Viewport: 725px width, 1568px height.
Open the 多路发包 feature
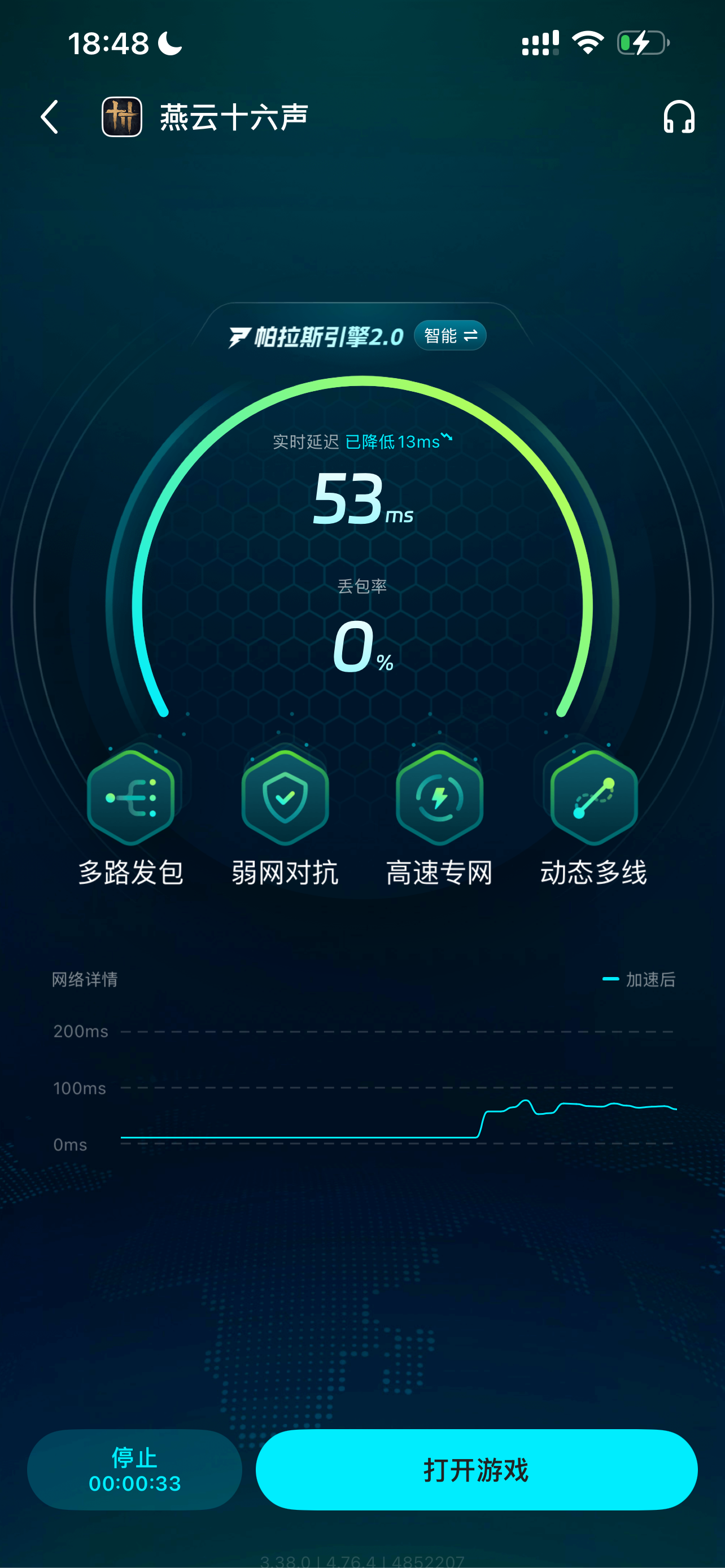pyautogui.click(x=131, y=816)
